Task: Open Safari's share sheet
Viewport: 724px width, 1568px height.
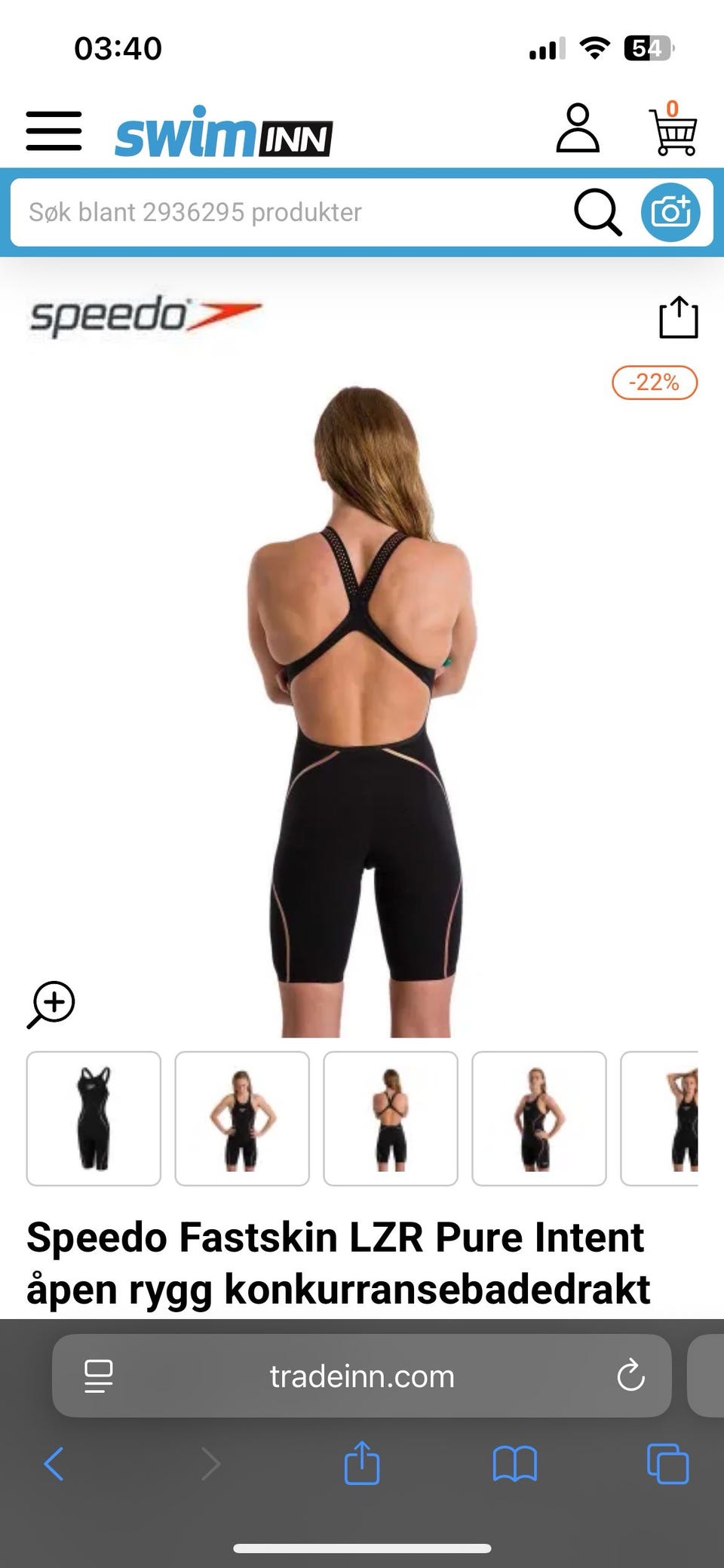Action: [362, 1463]
